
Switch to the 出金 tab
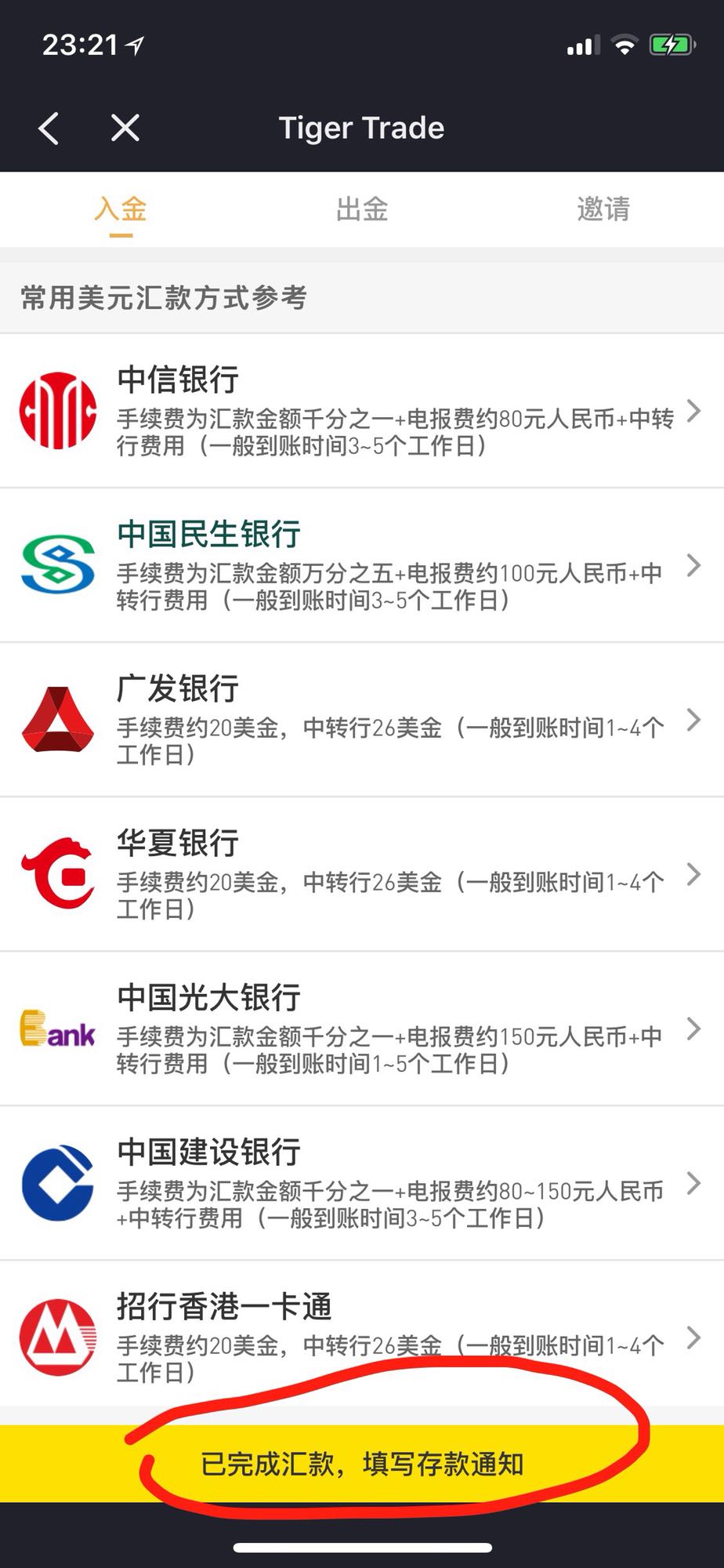point(361,209)
